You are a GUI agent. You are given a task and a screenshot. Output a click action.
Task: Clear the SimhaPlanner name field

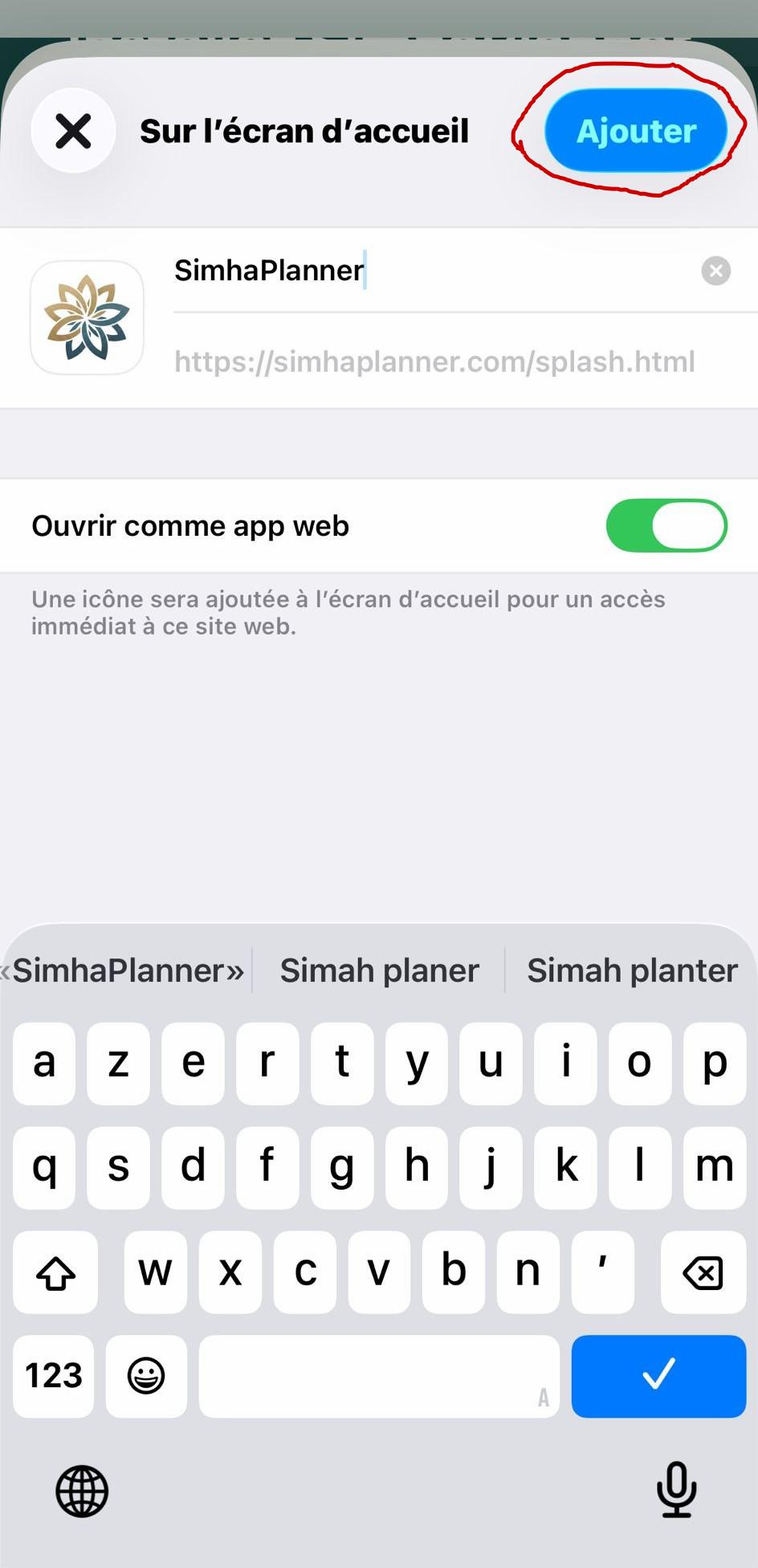tap(715, 271)
